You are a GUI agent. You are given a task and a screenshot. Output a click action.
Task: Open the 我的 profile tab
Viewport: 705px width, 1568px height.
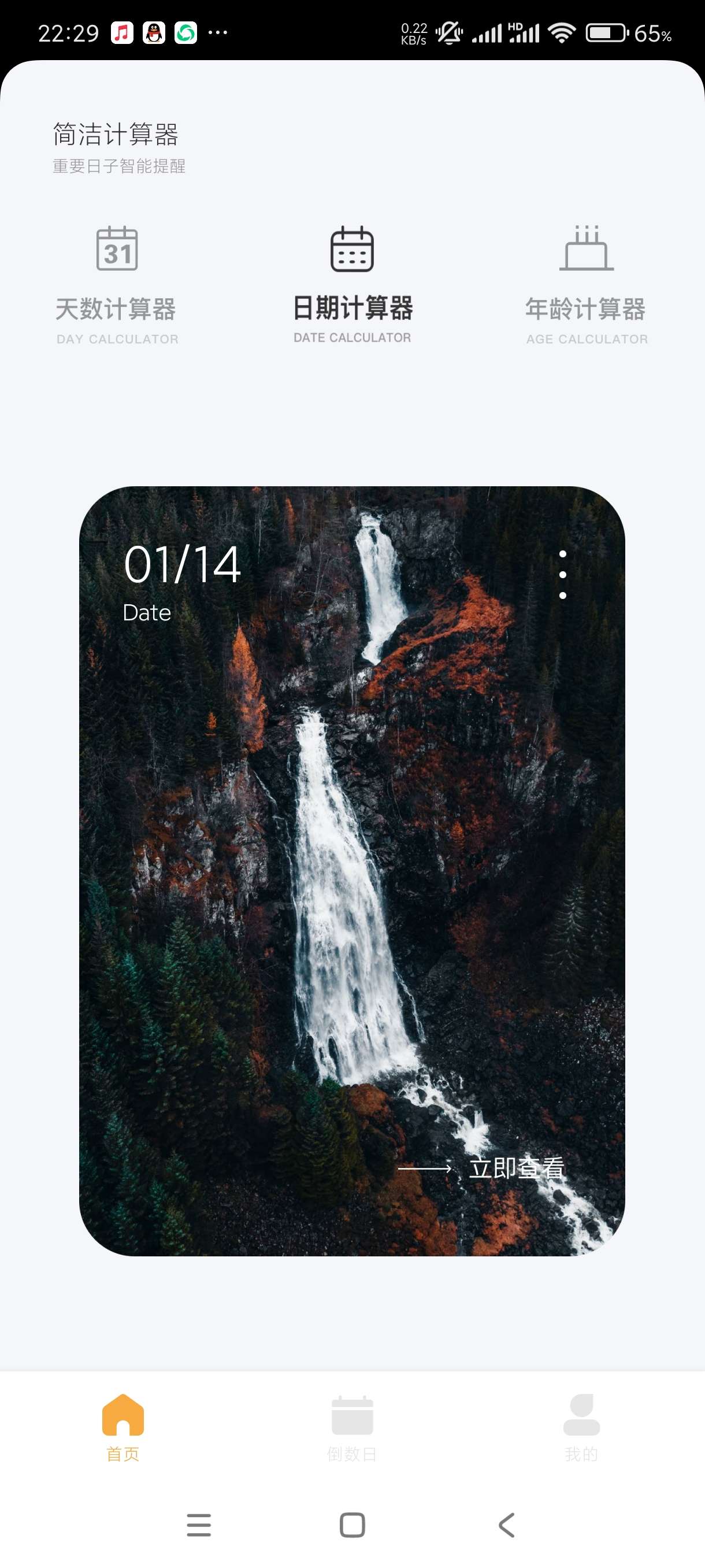[x=581, y=1426]
